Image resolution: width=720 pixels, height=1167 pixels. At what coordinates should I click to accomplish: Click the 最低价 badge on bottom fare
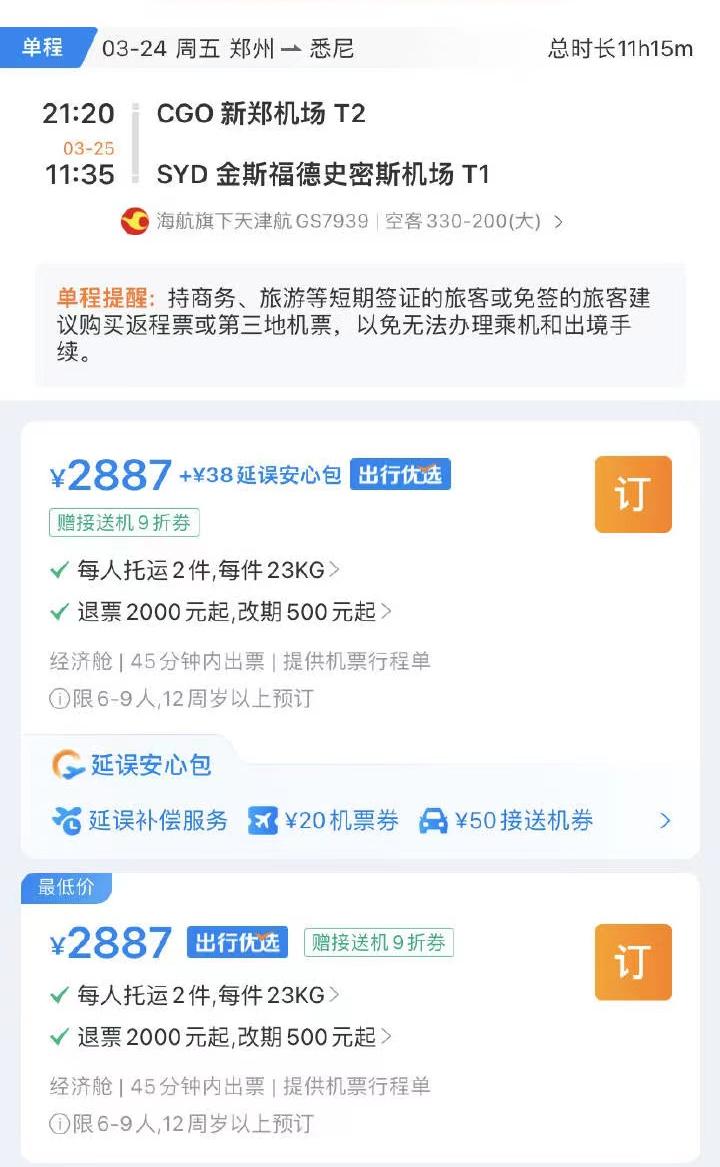click(66, 886)
